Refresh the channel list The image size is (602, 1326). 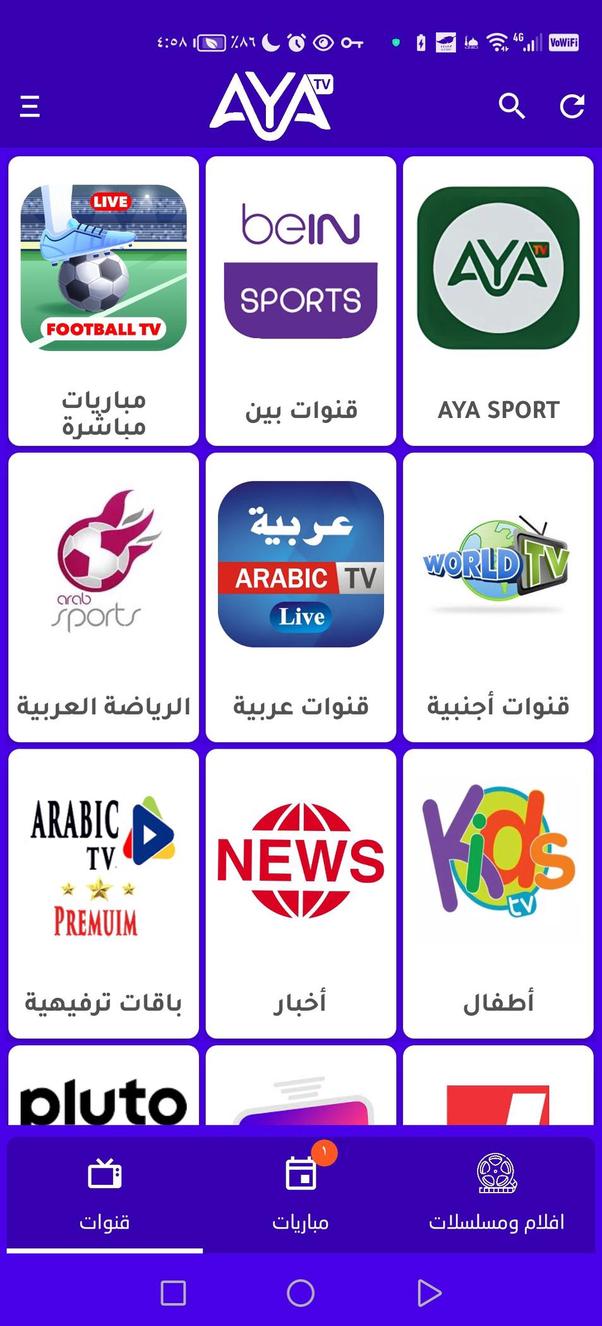click(x=572, y=106)
